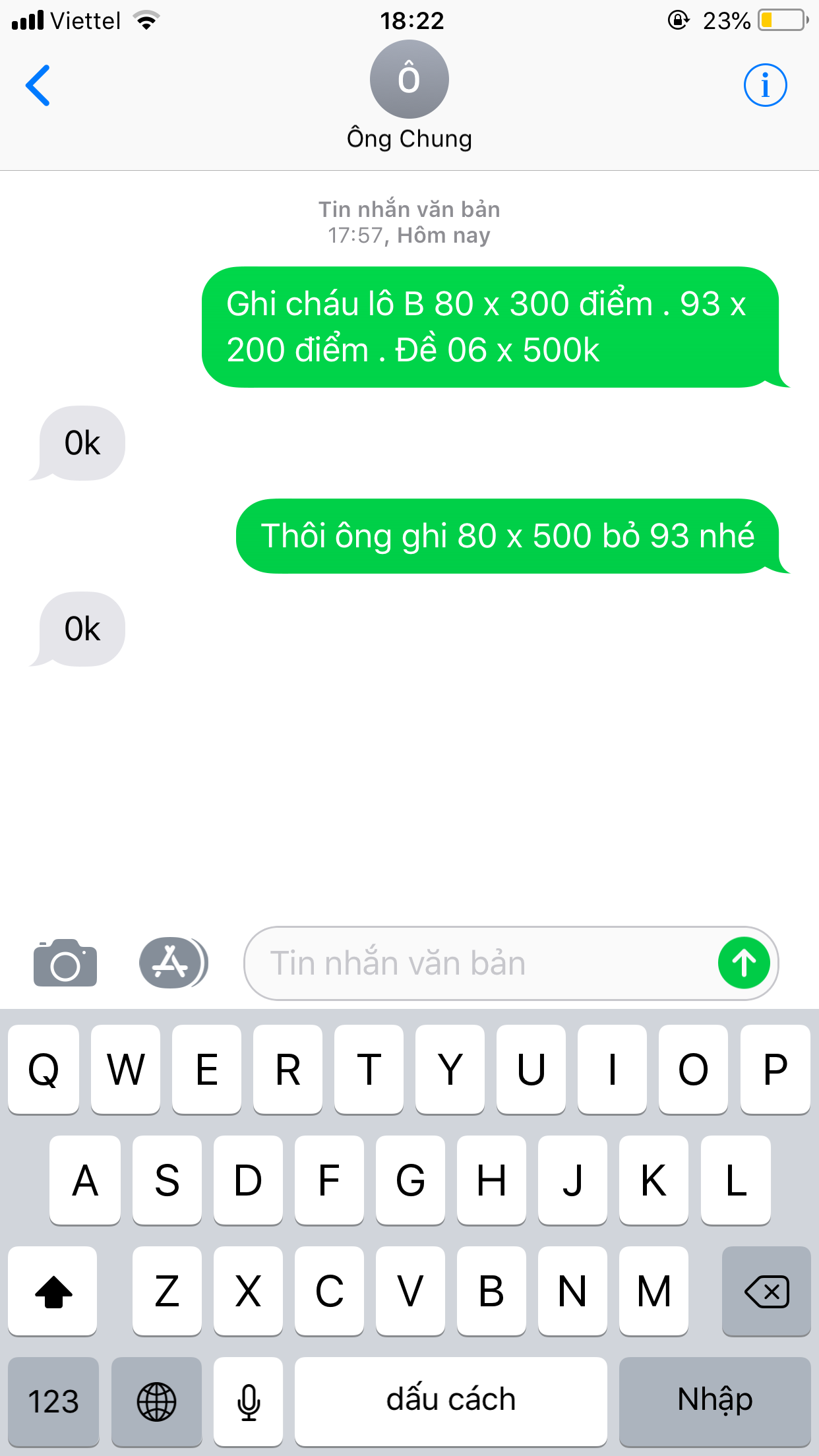Open the App Store apps drawer
The height and width of the screenshot is (1456, 819).
point(173,963)
